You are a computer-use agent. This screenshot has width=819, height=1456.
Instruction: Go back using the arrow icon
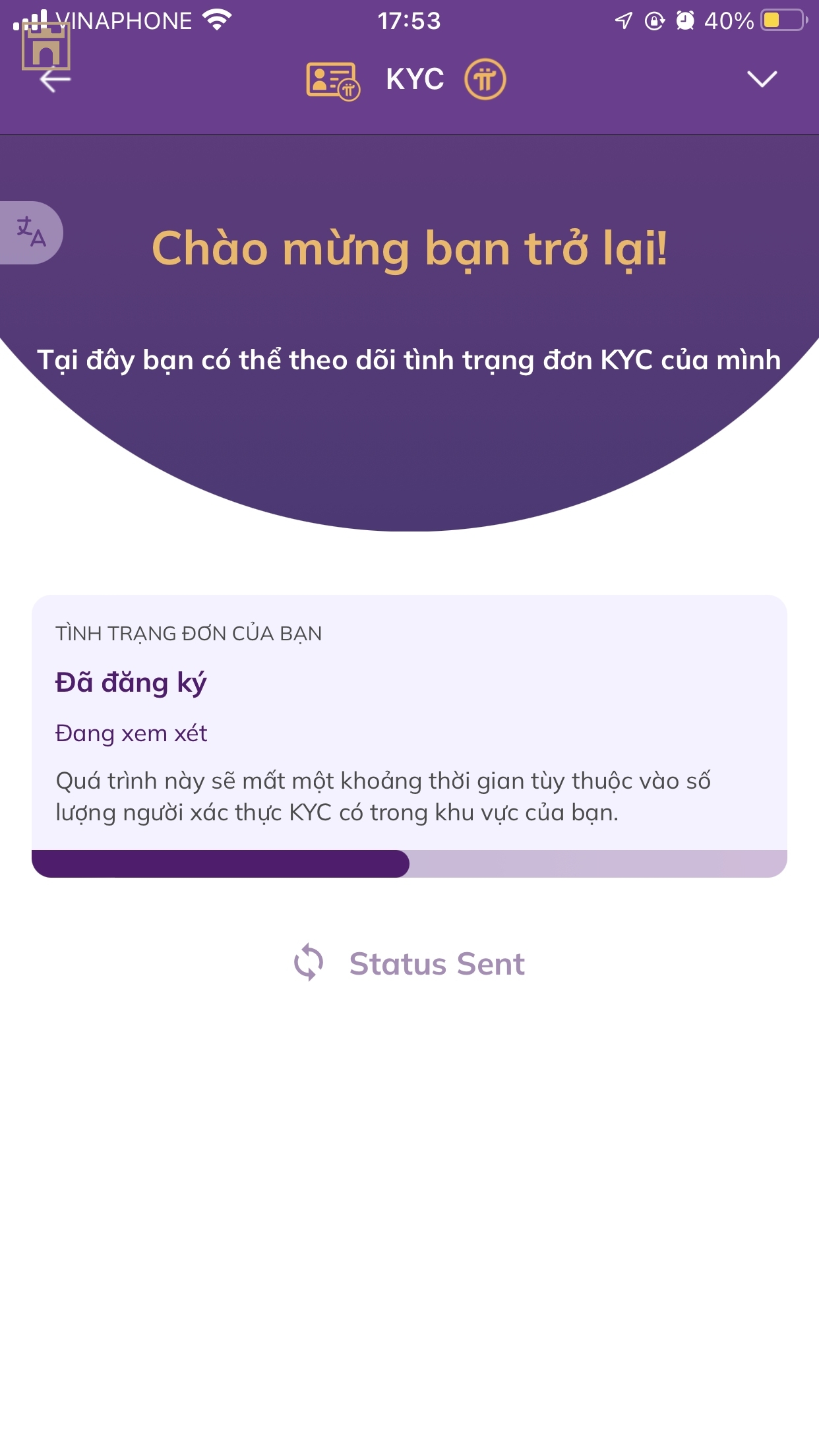[55, 80]
